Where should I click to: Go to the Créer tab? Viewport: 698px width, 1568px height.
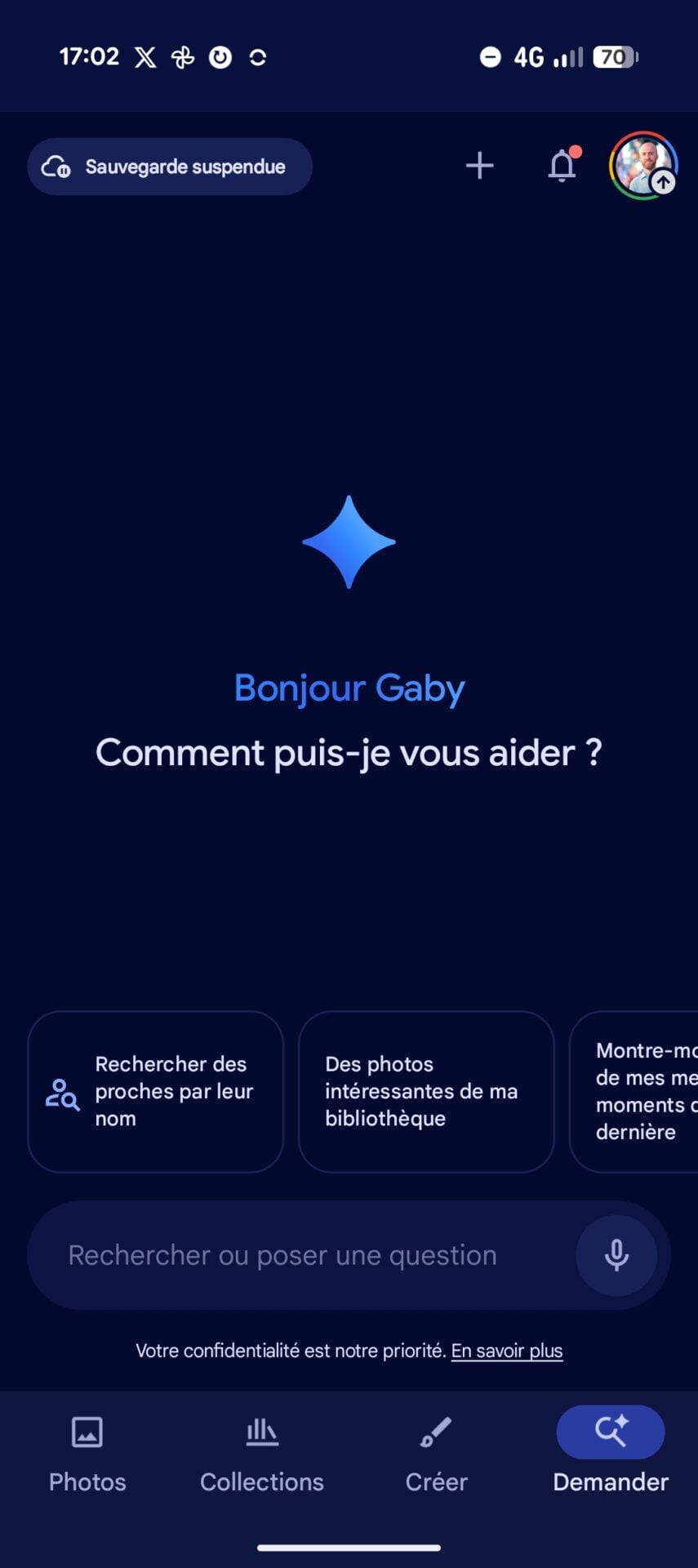point(436,1454)
